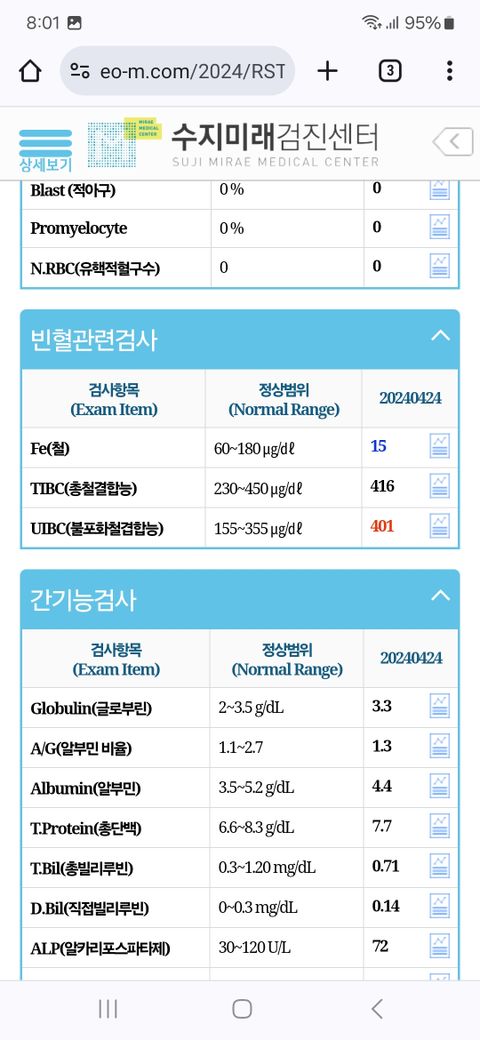The height and width of the screenshot is (1040, 480).
Task: Open the system recent apps button
Action: [x=108, y=1009]
